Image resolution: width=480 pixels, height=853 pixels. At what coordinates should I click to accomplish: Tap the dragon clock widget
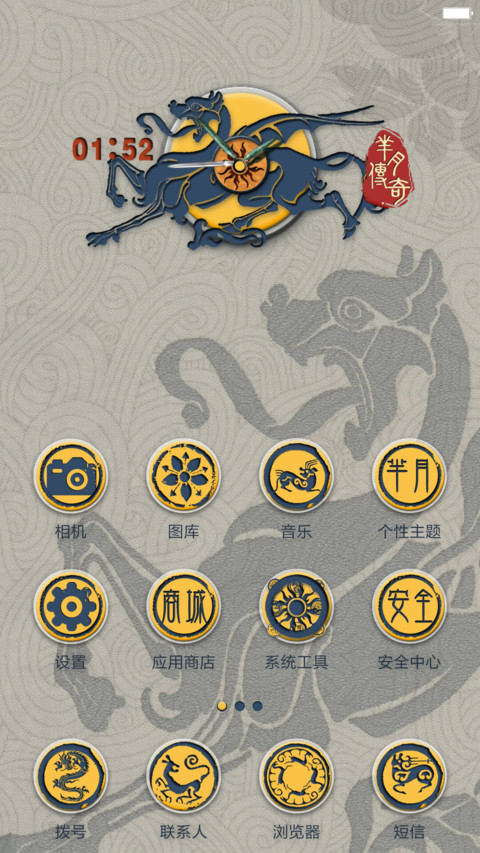coord(239,168)
